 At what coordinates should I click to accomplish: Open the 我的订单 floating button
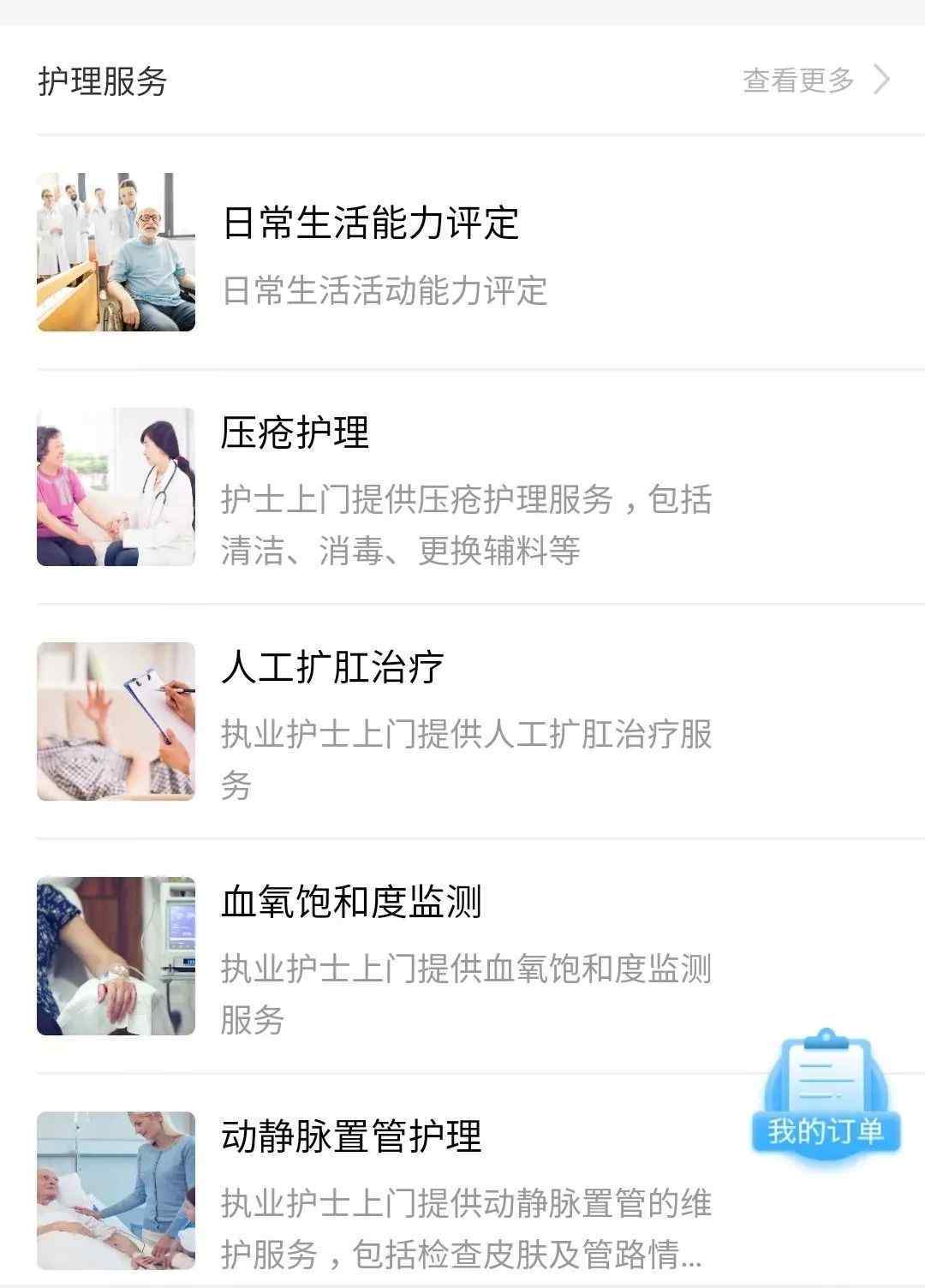point(825,1099)
